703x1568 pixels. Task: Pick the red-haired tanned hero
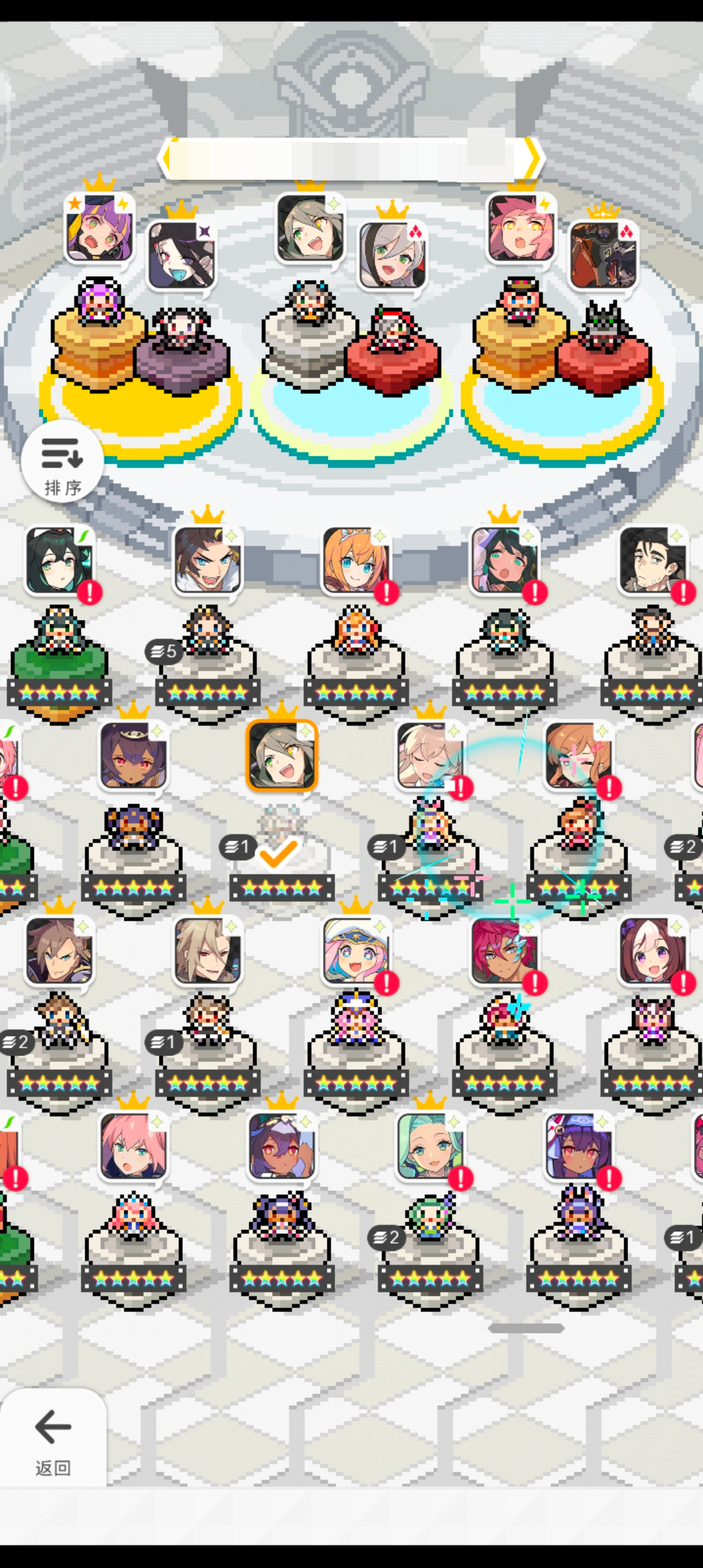pyautogui.click(x=503, y=951)
